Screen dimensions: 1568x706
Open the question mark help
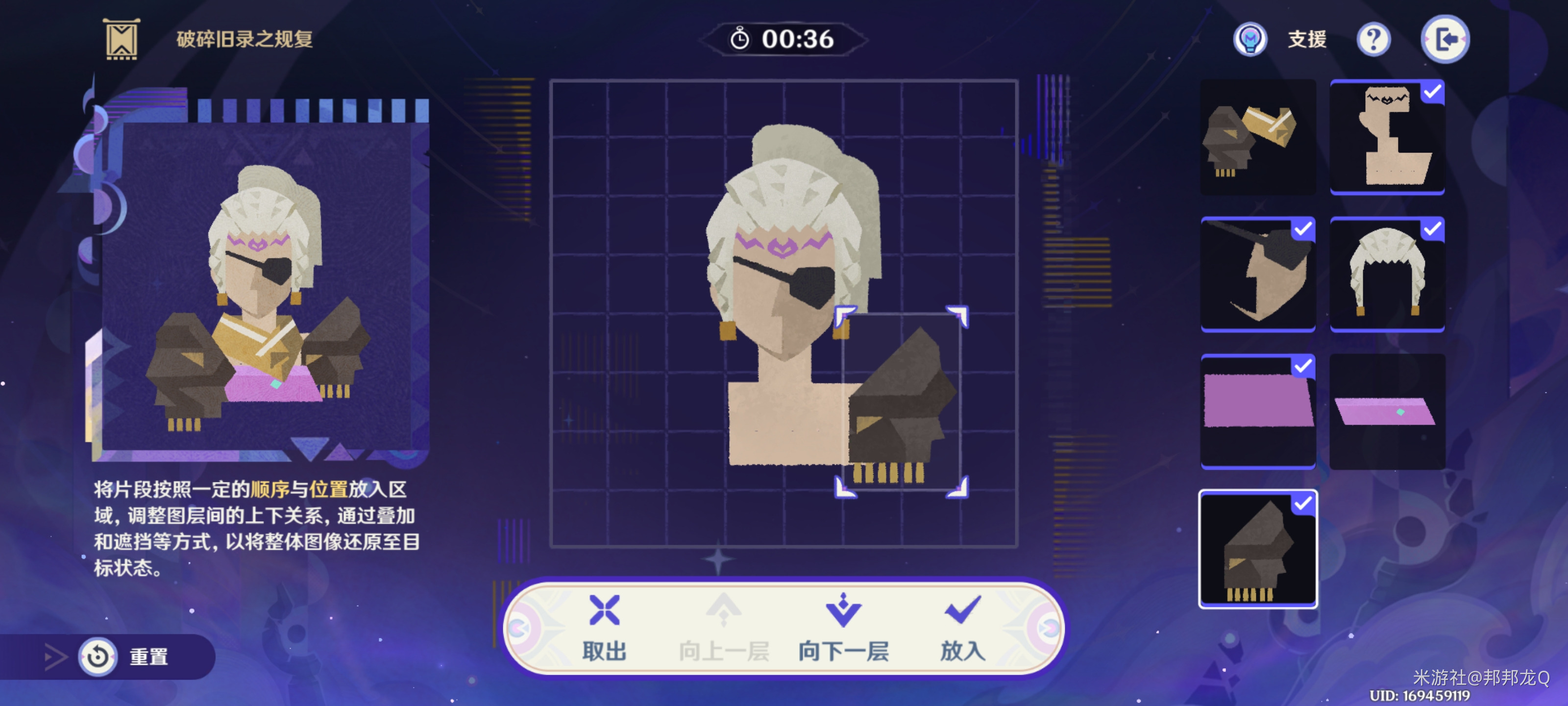(1373, 40)
